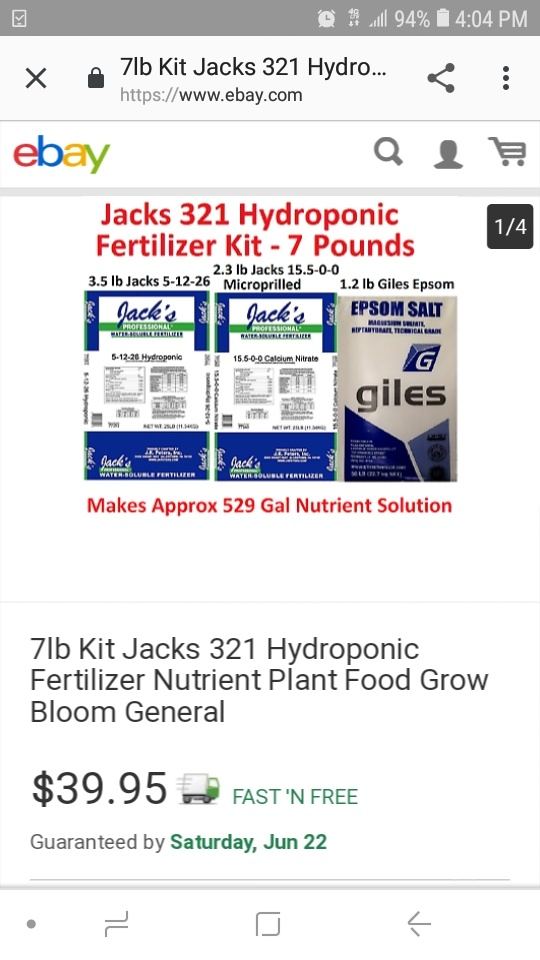This screenshot has height=960, width=540.
Task: Go to the eBay home logo
Action: (61, 154)
